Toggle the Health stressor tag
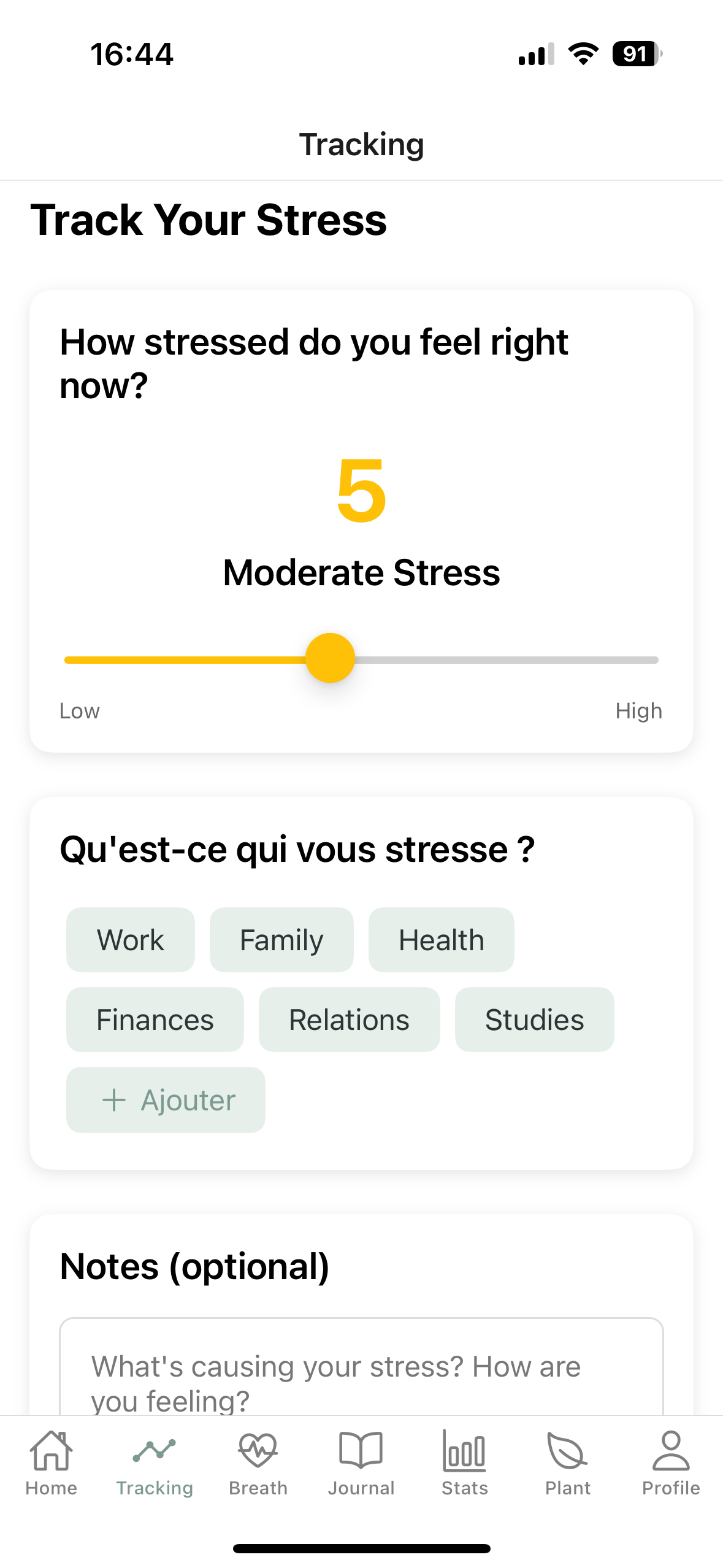 tap(440, 939)
